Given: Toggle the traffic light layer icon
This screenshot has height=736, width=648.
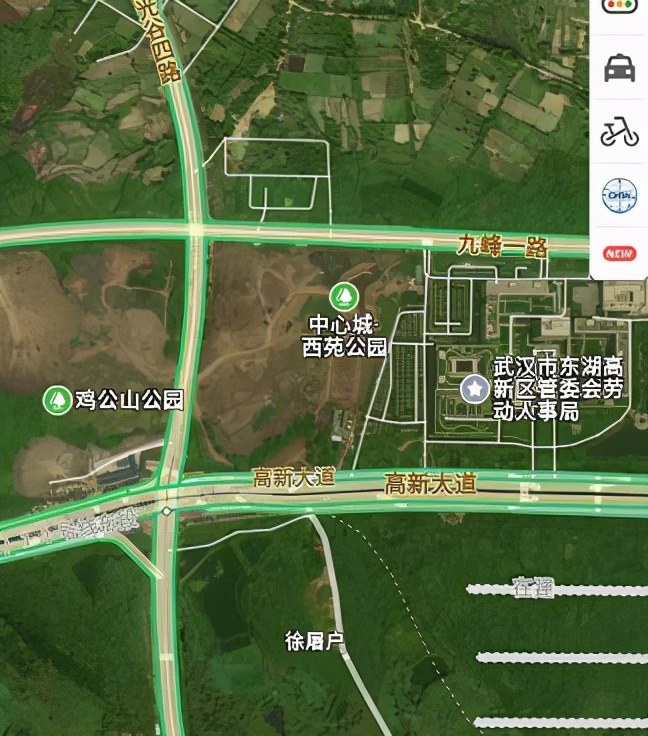Looking at the screenshot, I should click(619, 6).
